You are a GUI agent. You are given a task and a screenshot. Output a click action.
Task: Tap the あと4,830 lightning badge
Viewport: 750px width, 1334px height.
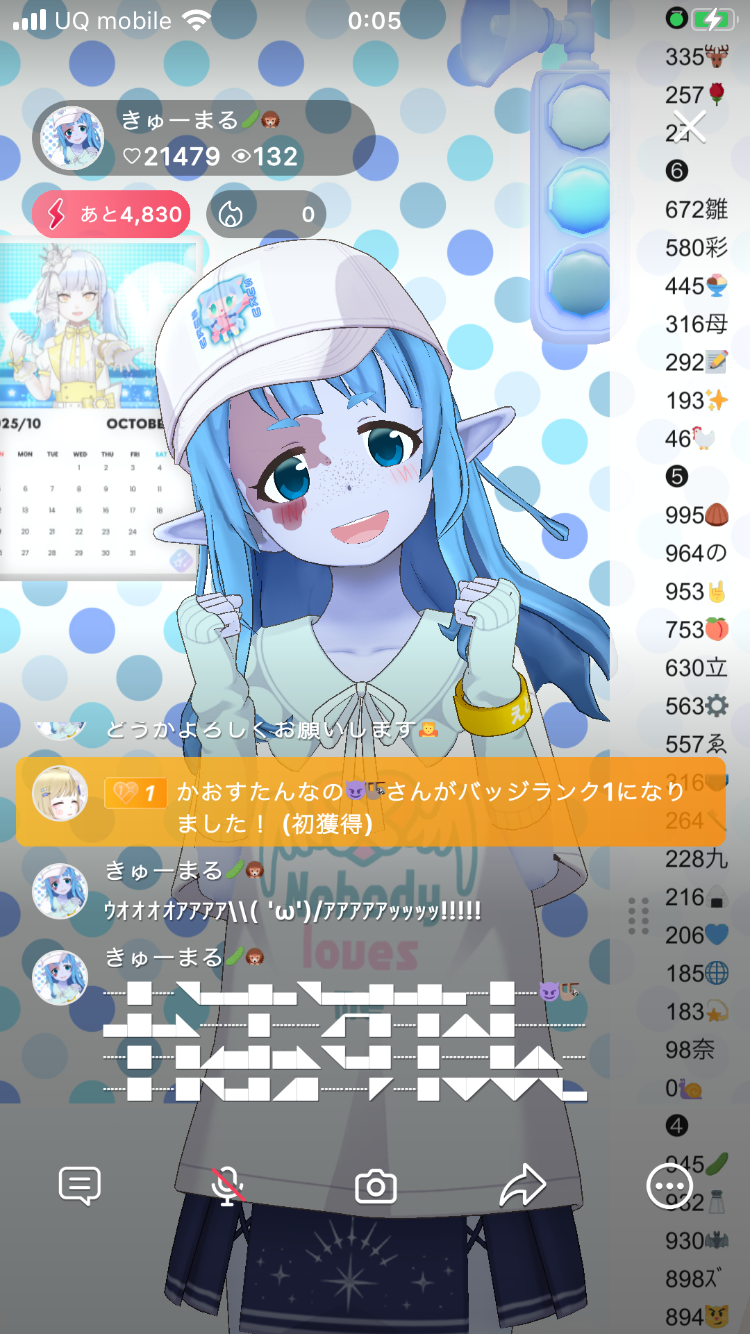coord(111,214)
